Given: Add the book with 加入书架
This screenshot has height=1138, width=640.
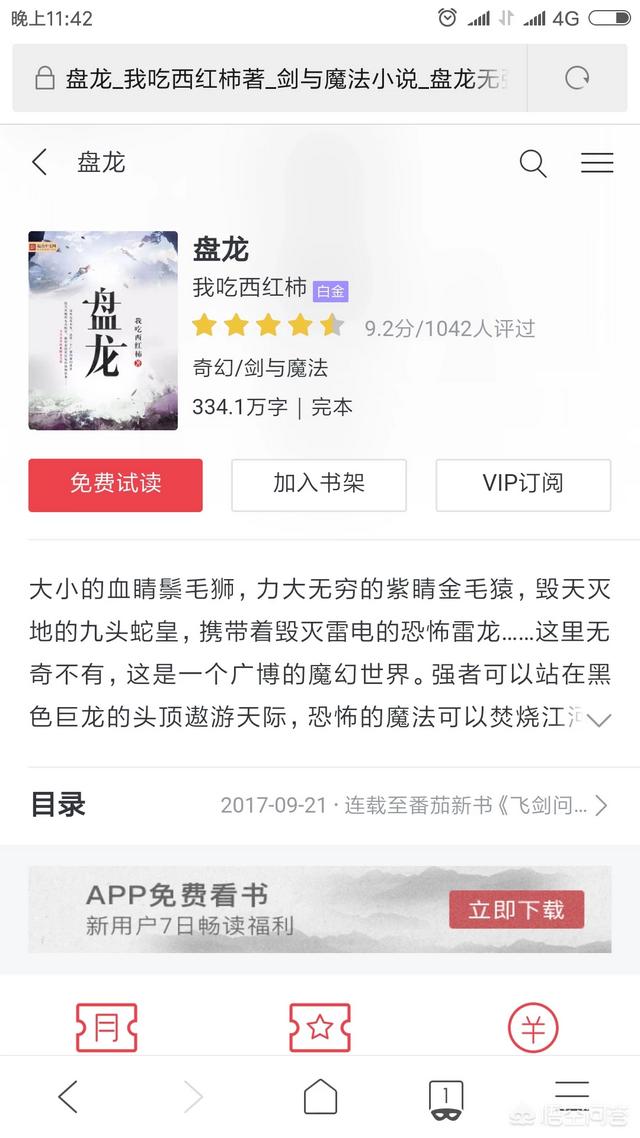Looking at the screenshot, I should click(x=319, y=485).
